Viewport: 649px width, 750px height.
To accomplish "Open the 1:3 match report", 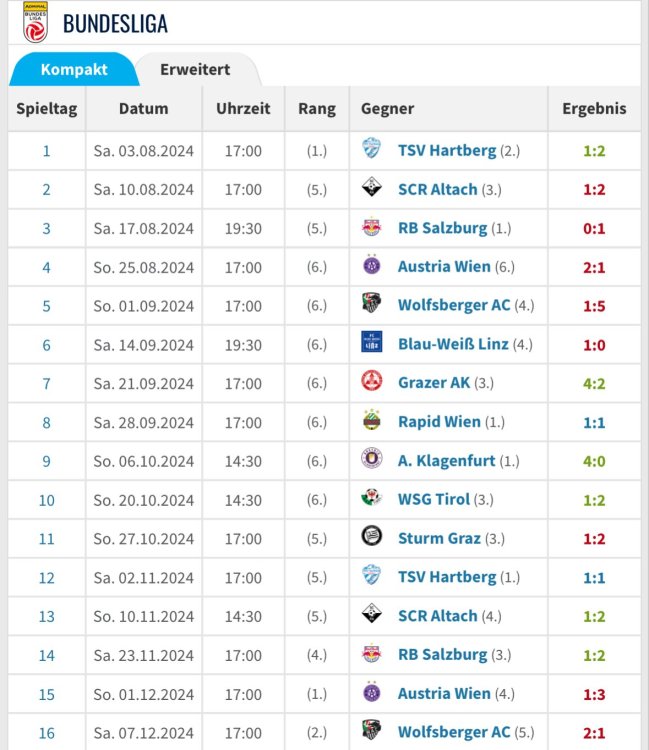I will (594, 694).
